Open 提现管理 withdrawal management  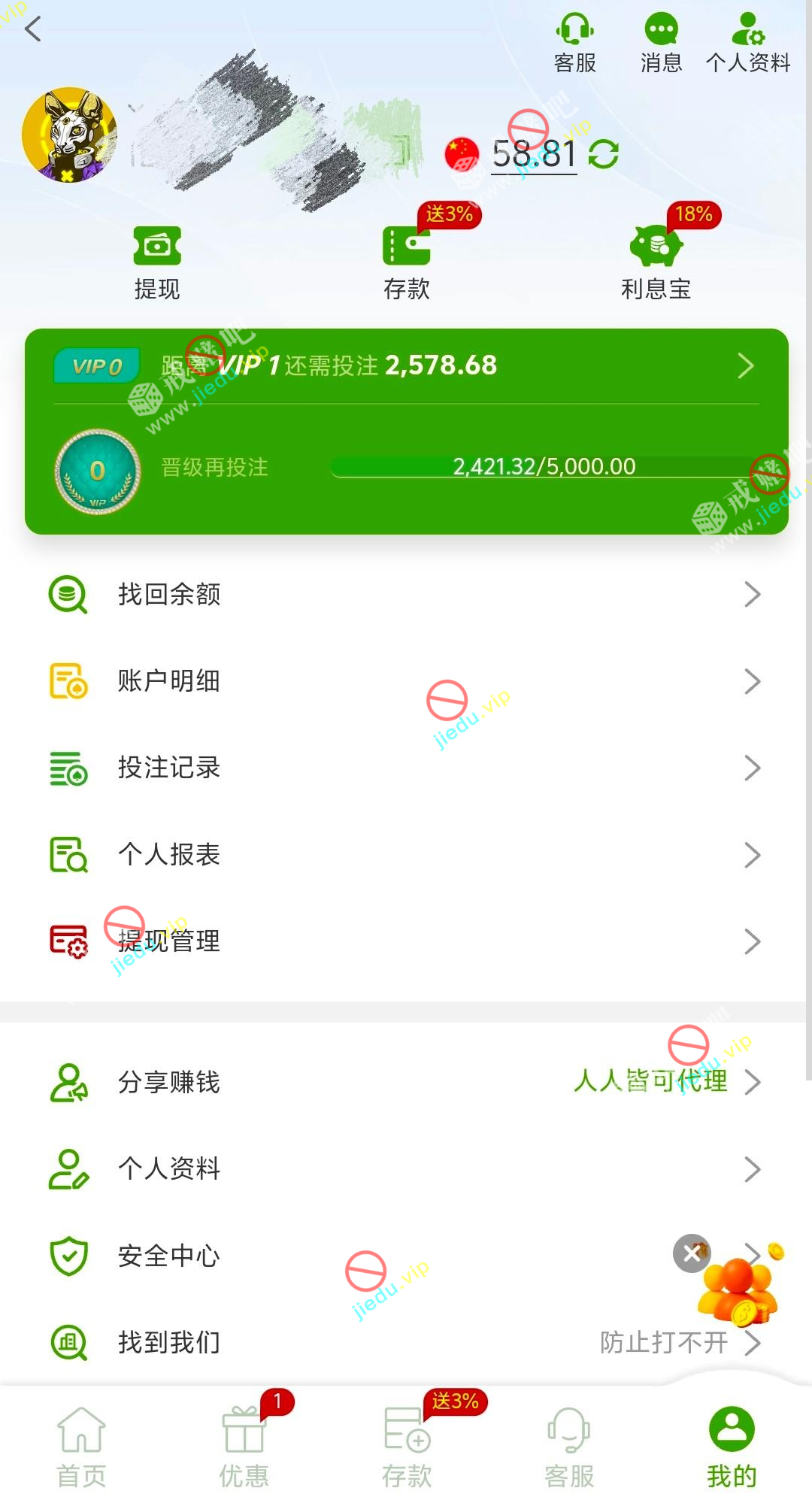[x=406, y=941]
